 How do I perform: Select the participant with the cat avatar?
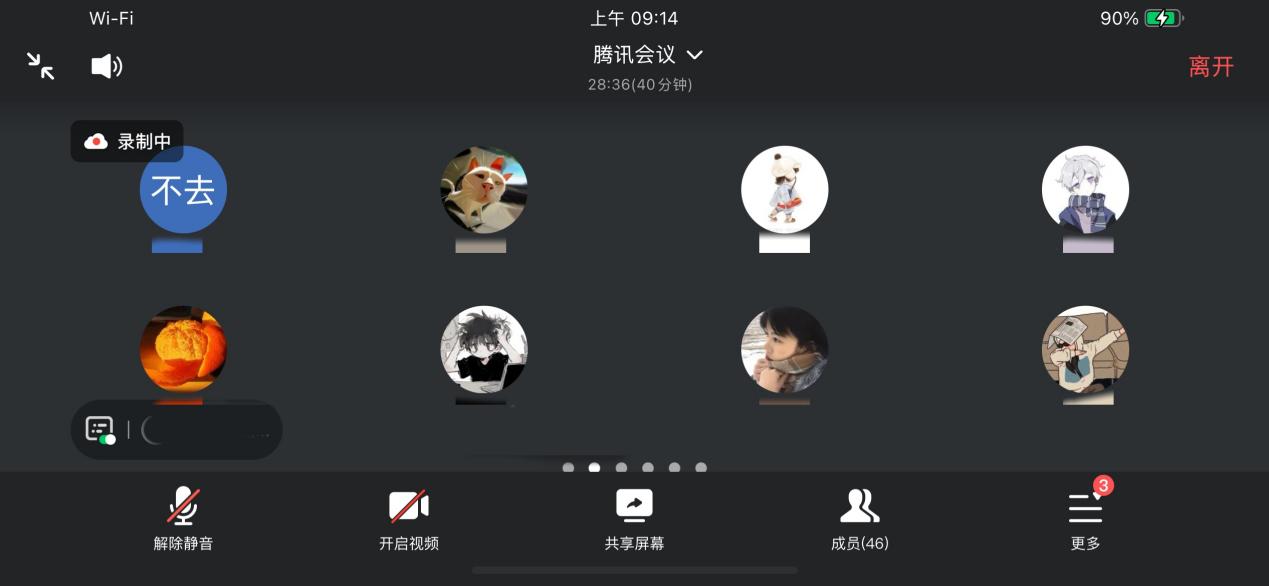[x=484, y=190]
